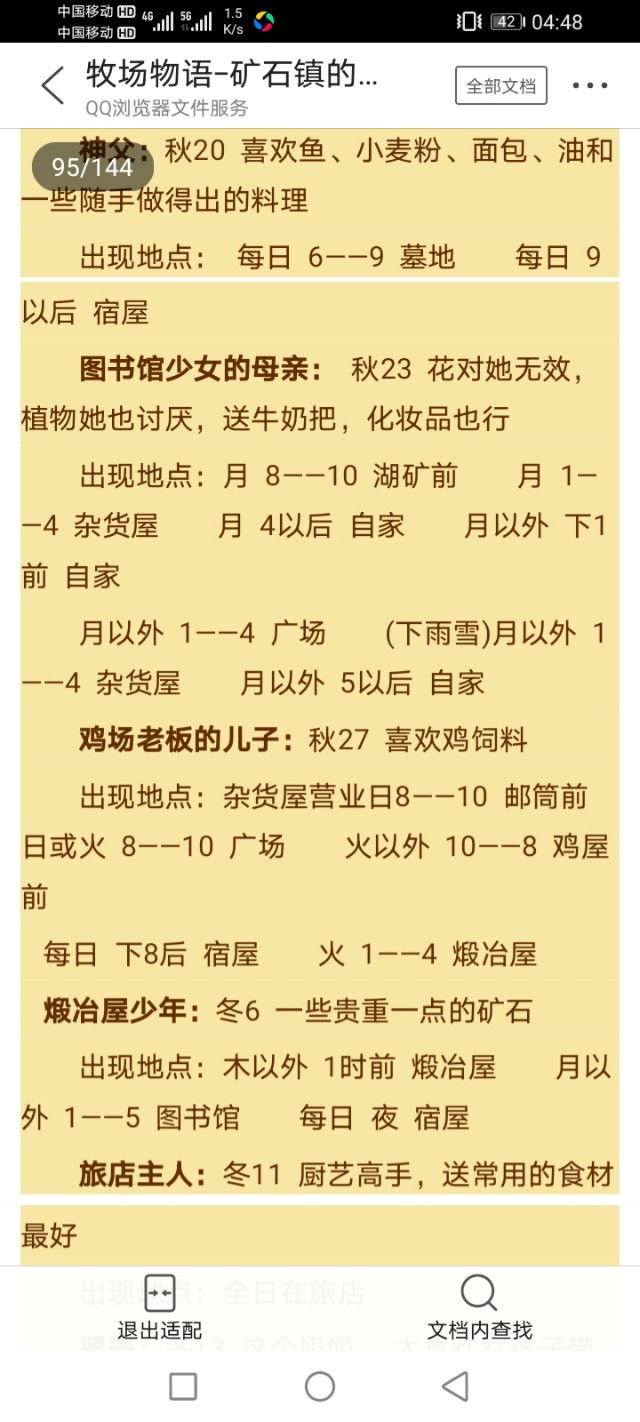Open 文档内查找 to search the document

click(x=479, y=1307)
